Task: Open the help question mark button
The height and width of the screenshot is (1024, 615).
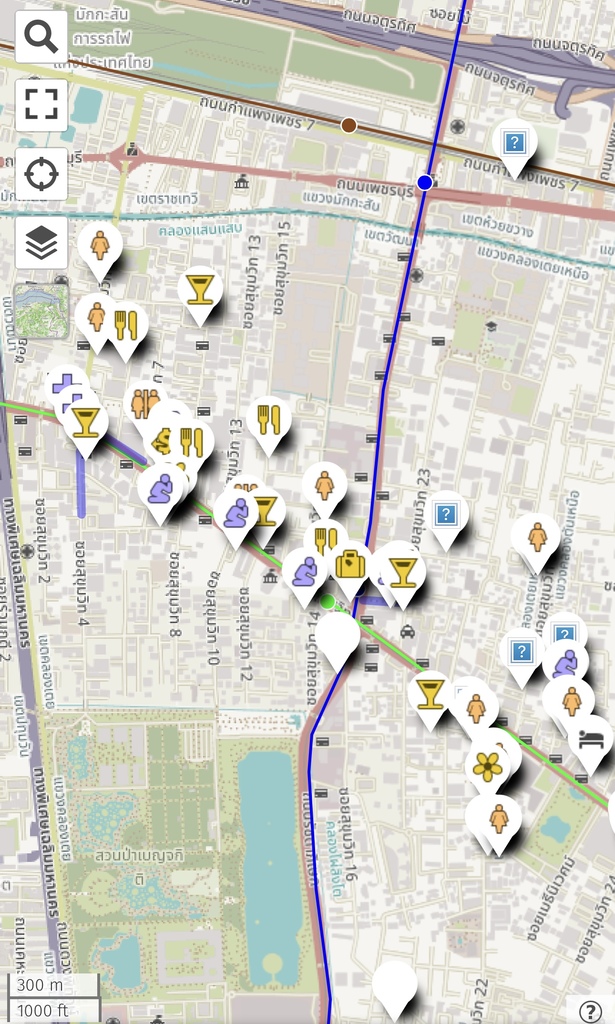Action: [x=590, y=1010]
